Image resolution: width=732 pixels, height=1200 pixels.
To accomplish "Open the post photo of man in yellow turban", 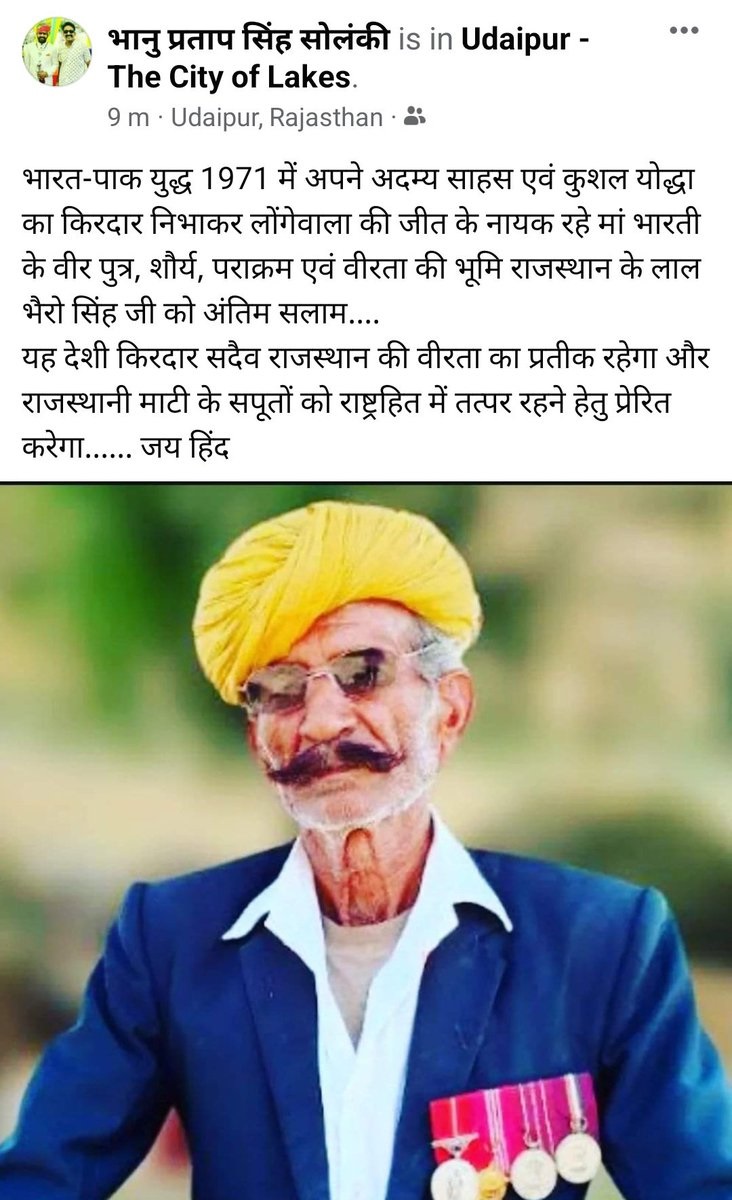I will (x=366, y=842).
